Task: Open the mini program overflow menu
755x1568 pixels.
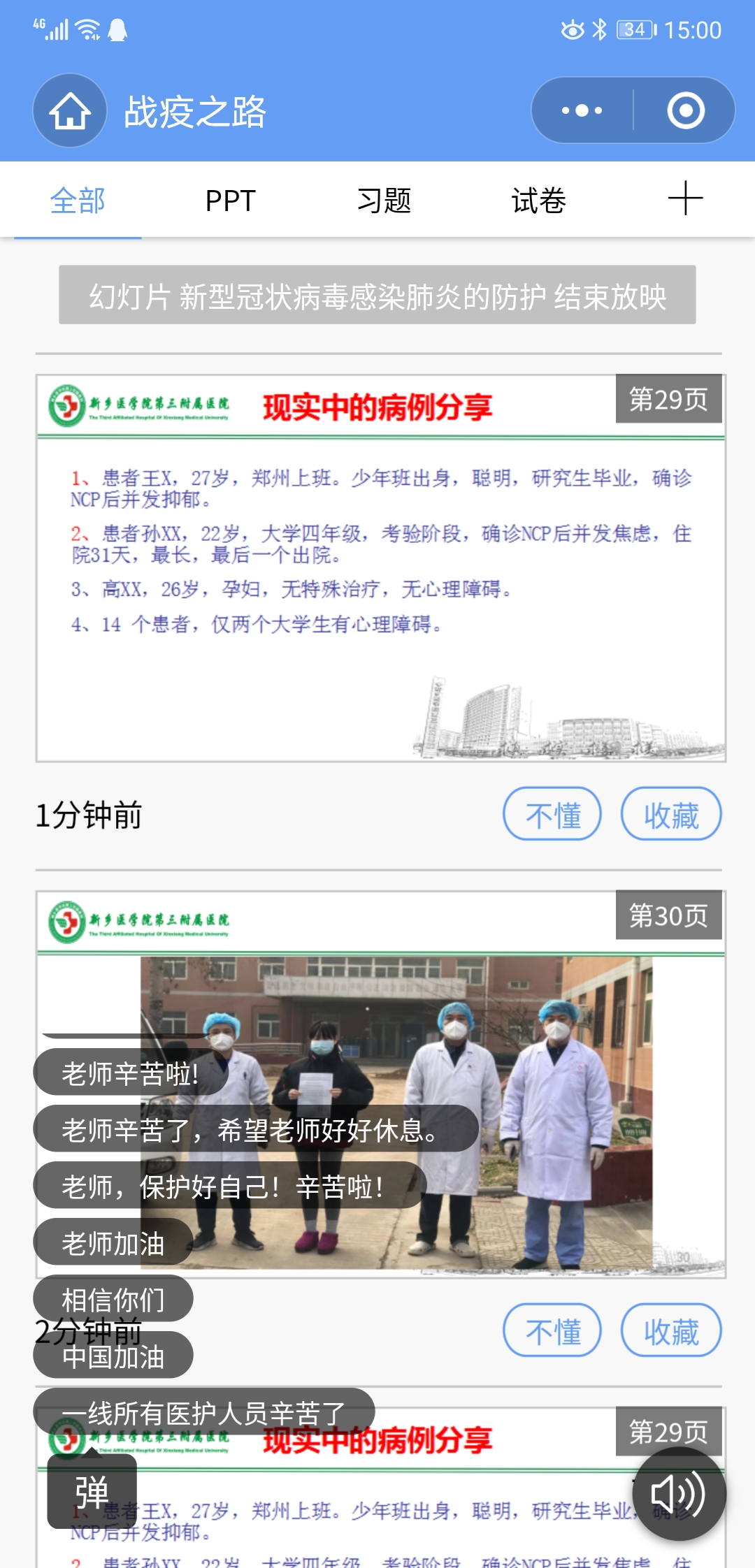Action: click(582, 110)
